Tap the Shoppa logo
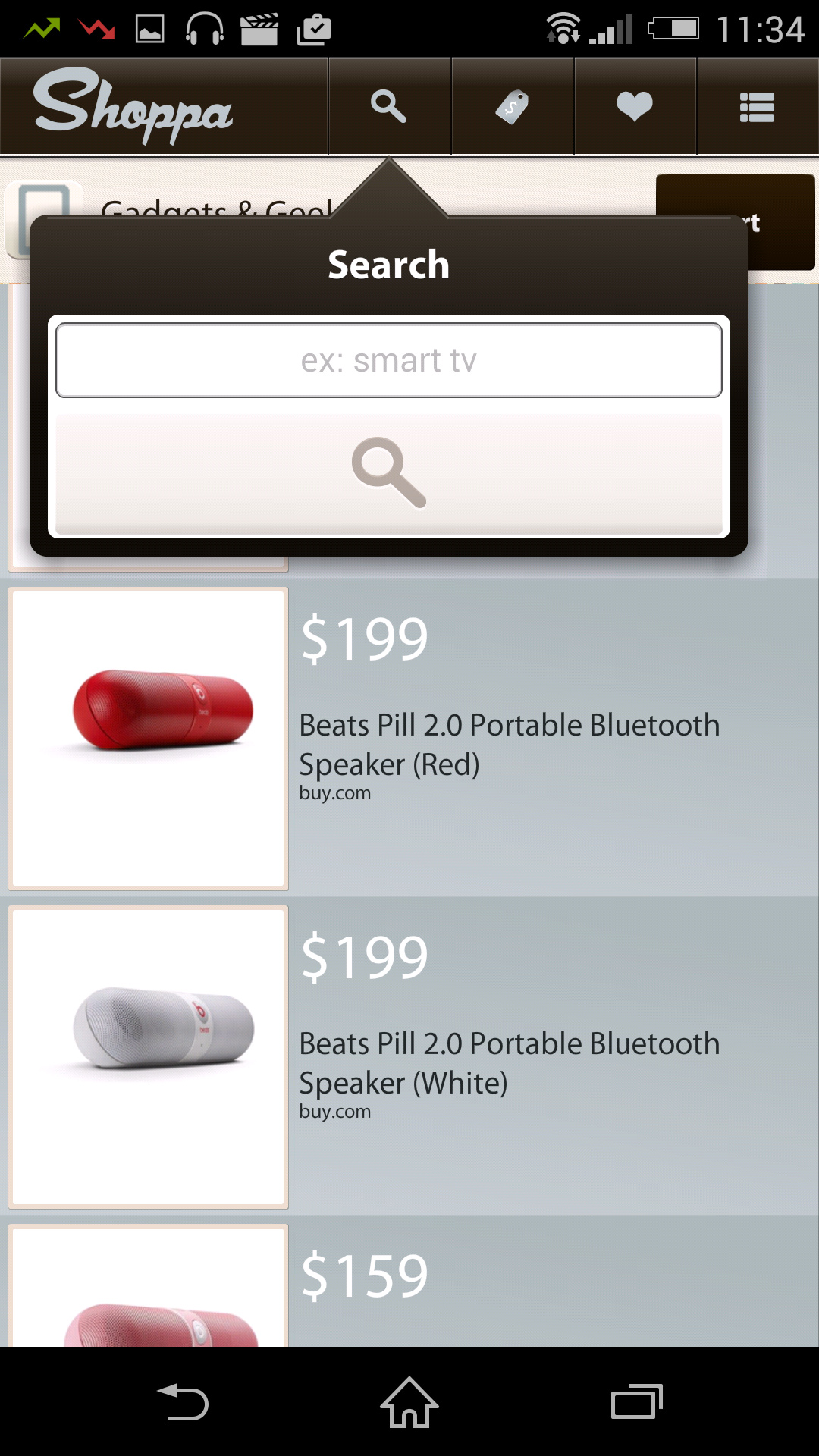 point(133,106)
